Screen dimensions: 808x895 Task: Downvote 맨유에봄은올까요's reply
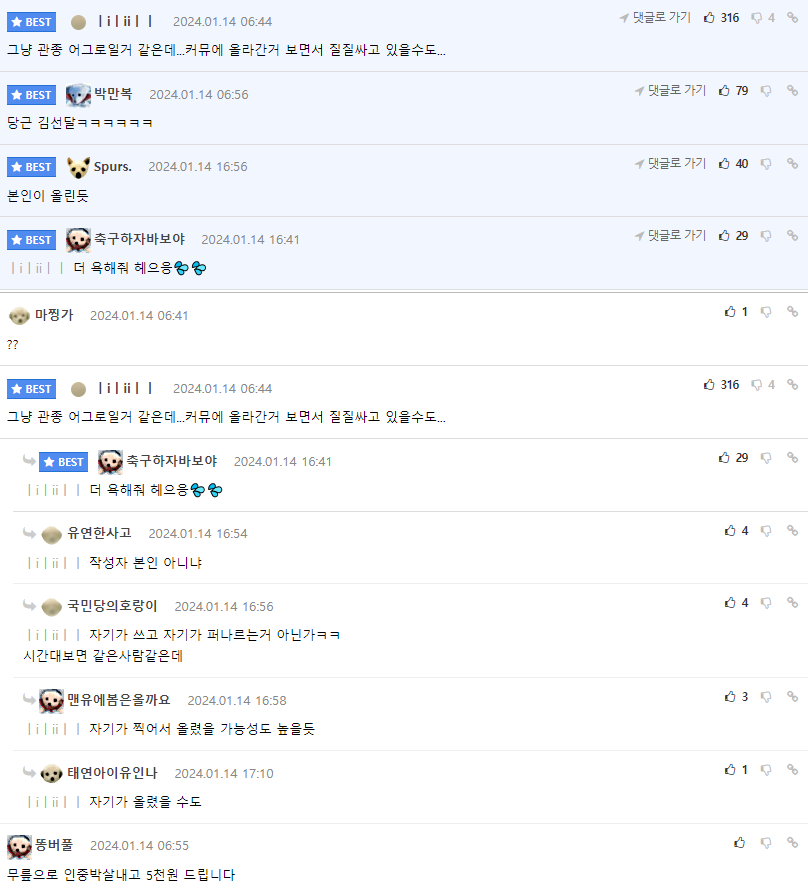tap(766, 697)
